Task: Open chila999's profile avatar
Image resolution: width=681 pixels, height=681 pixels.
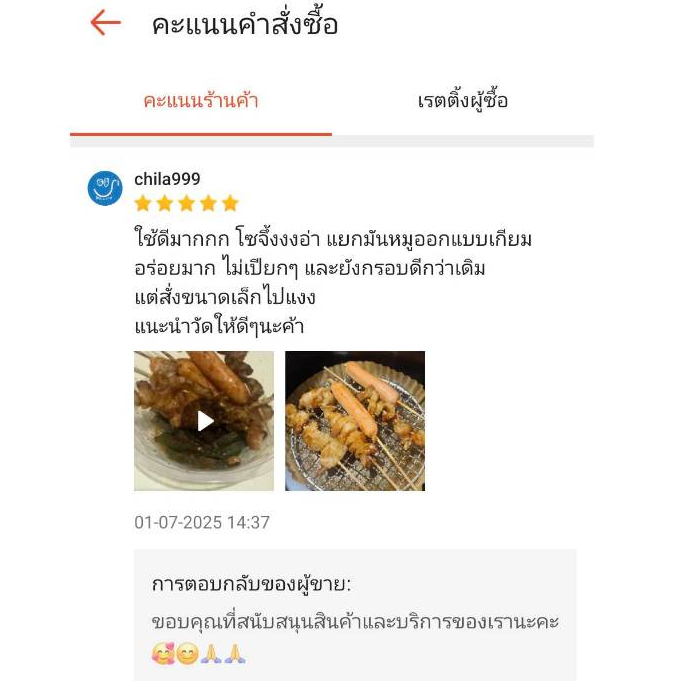Action: click(x=105, y=188)
